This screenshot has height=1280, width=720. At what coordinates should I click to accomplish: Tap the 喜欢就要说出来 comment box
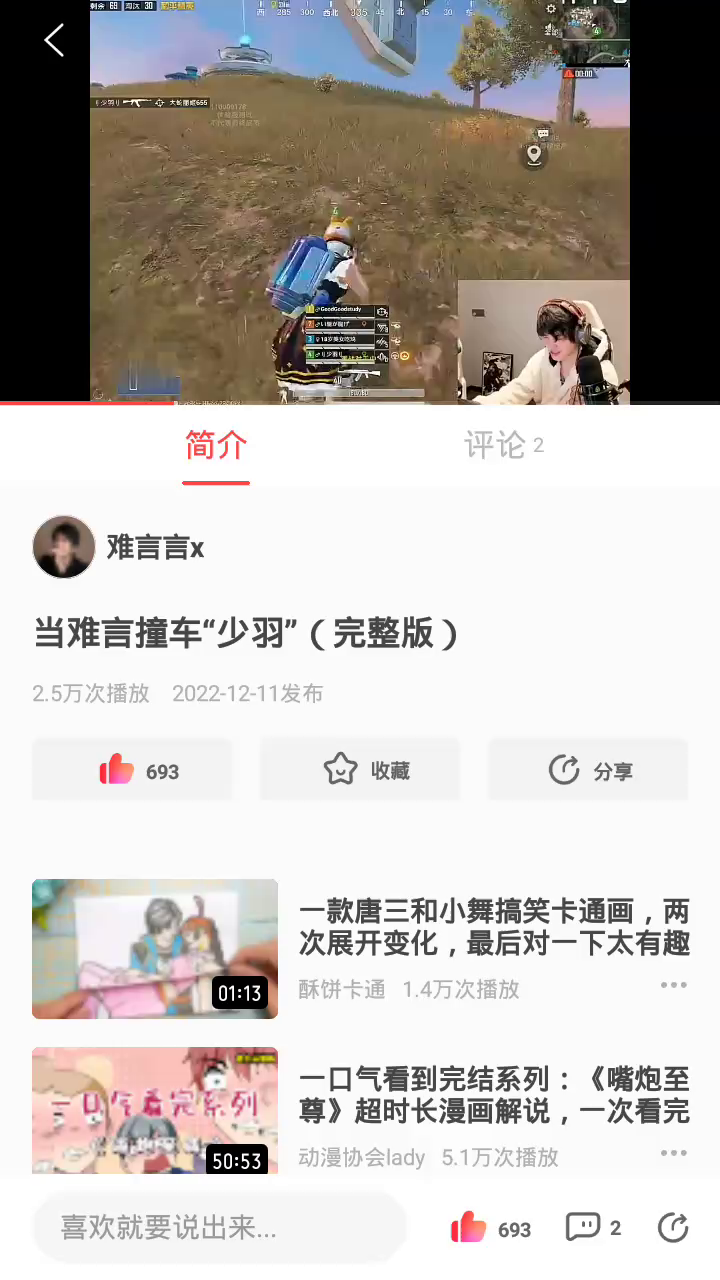pyautogui.click(x=220, y=1228)
